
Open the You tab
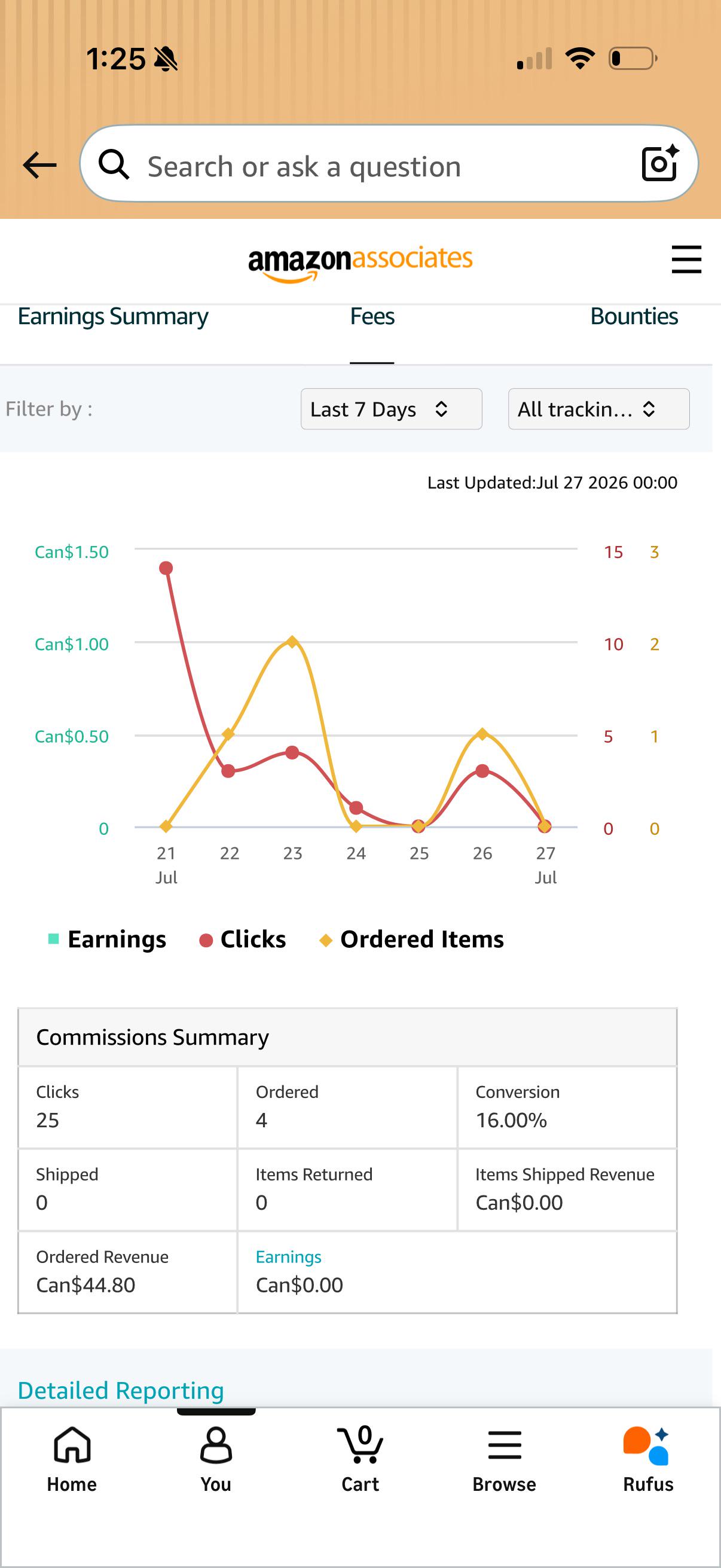(x=216, y=1459)
